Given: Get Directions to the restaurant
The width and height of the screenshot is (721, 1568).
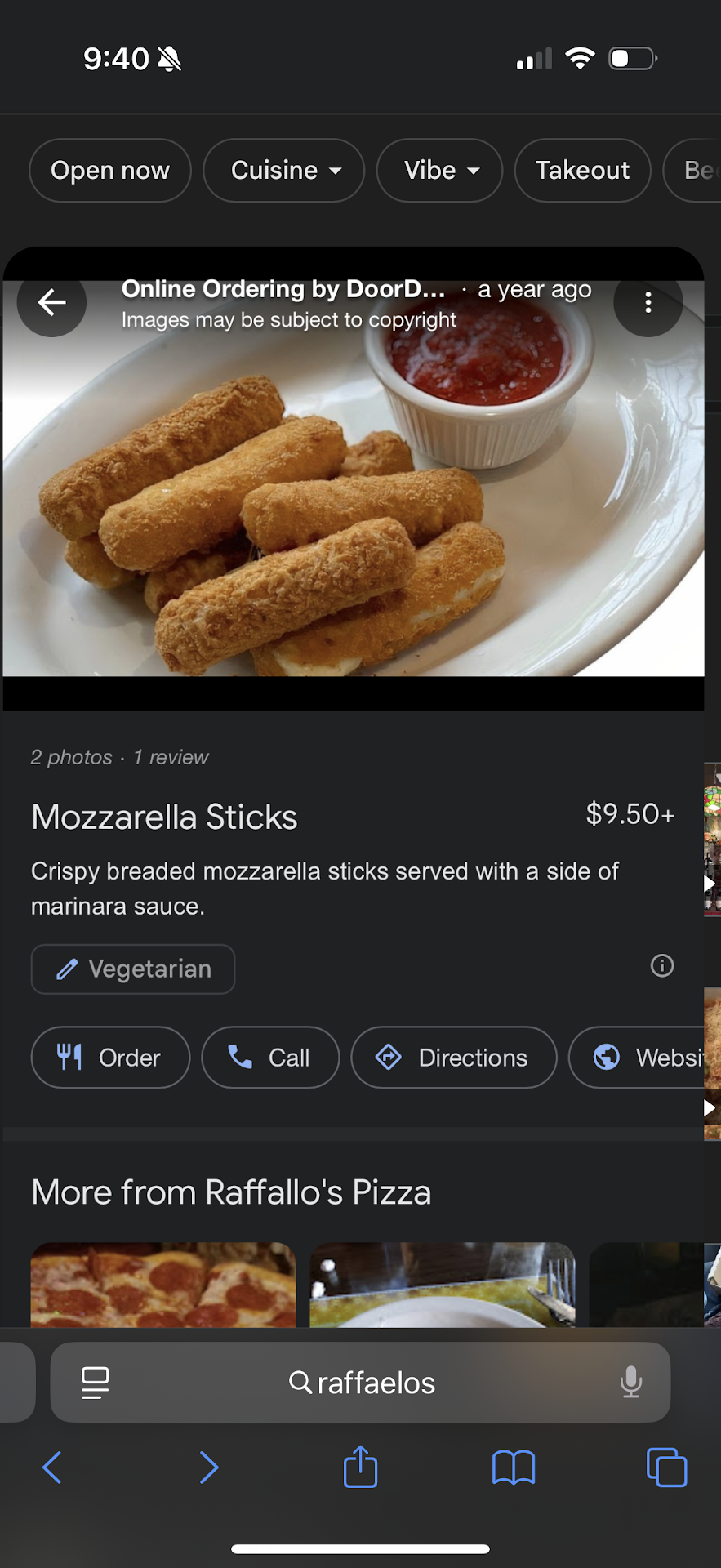Looking at the screenshot, I should 454,1058.
